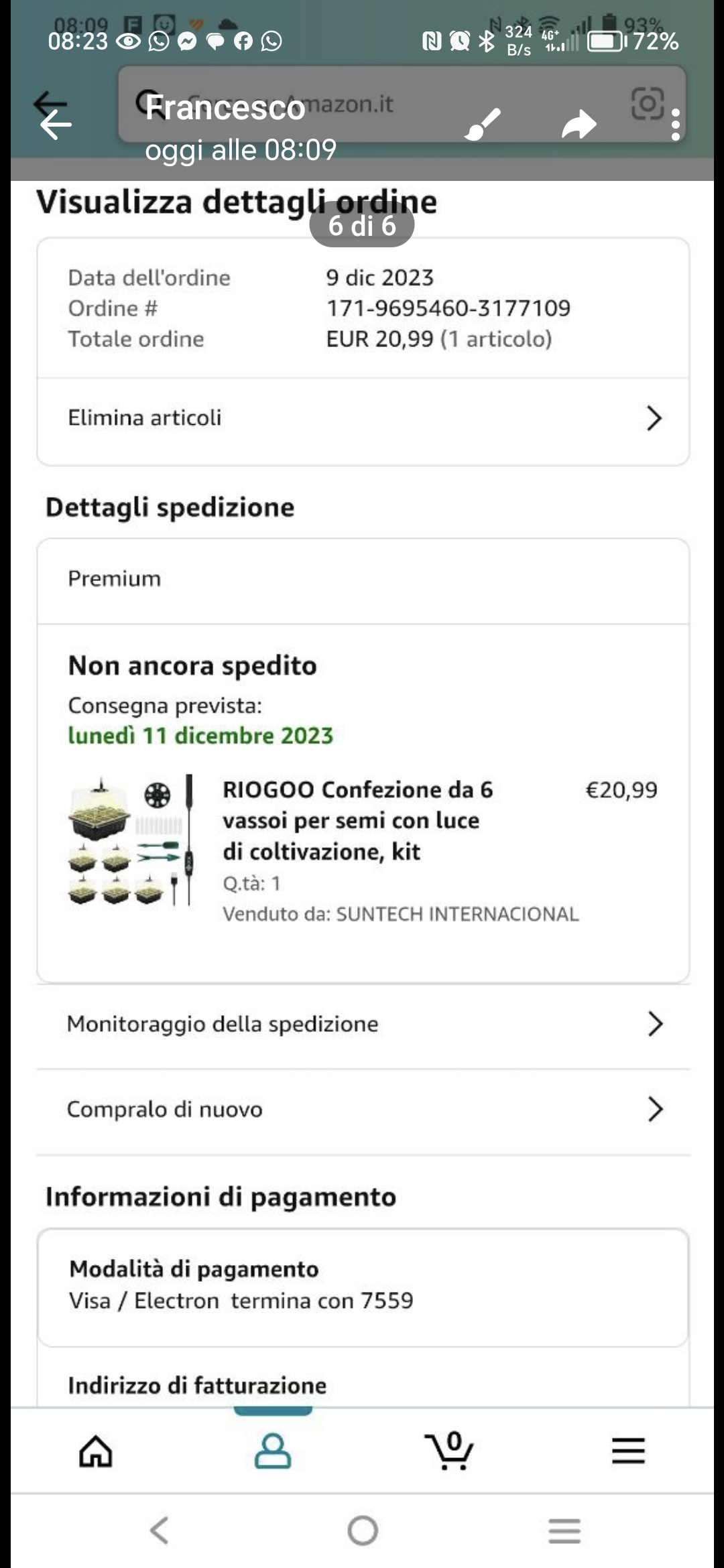Forward this image to another chat
724x1568 pixels.
point(579,125)
